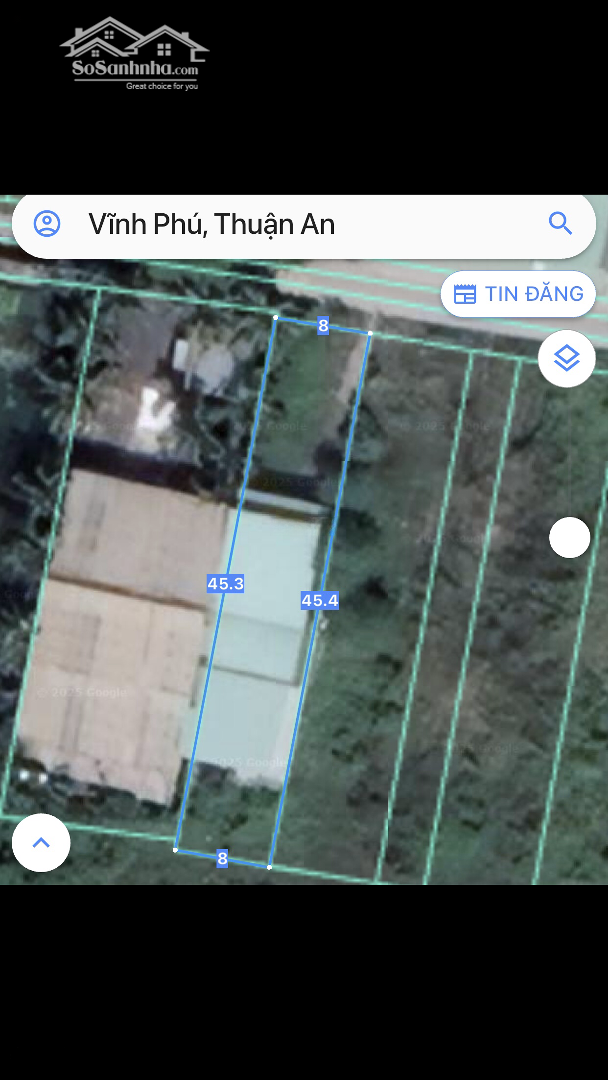Open the TIN ĐĂNG listings button

click(x=518, y=294)
